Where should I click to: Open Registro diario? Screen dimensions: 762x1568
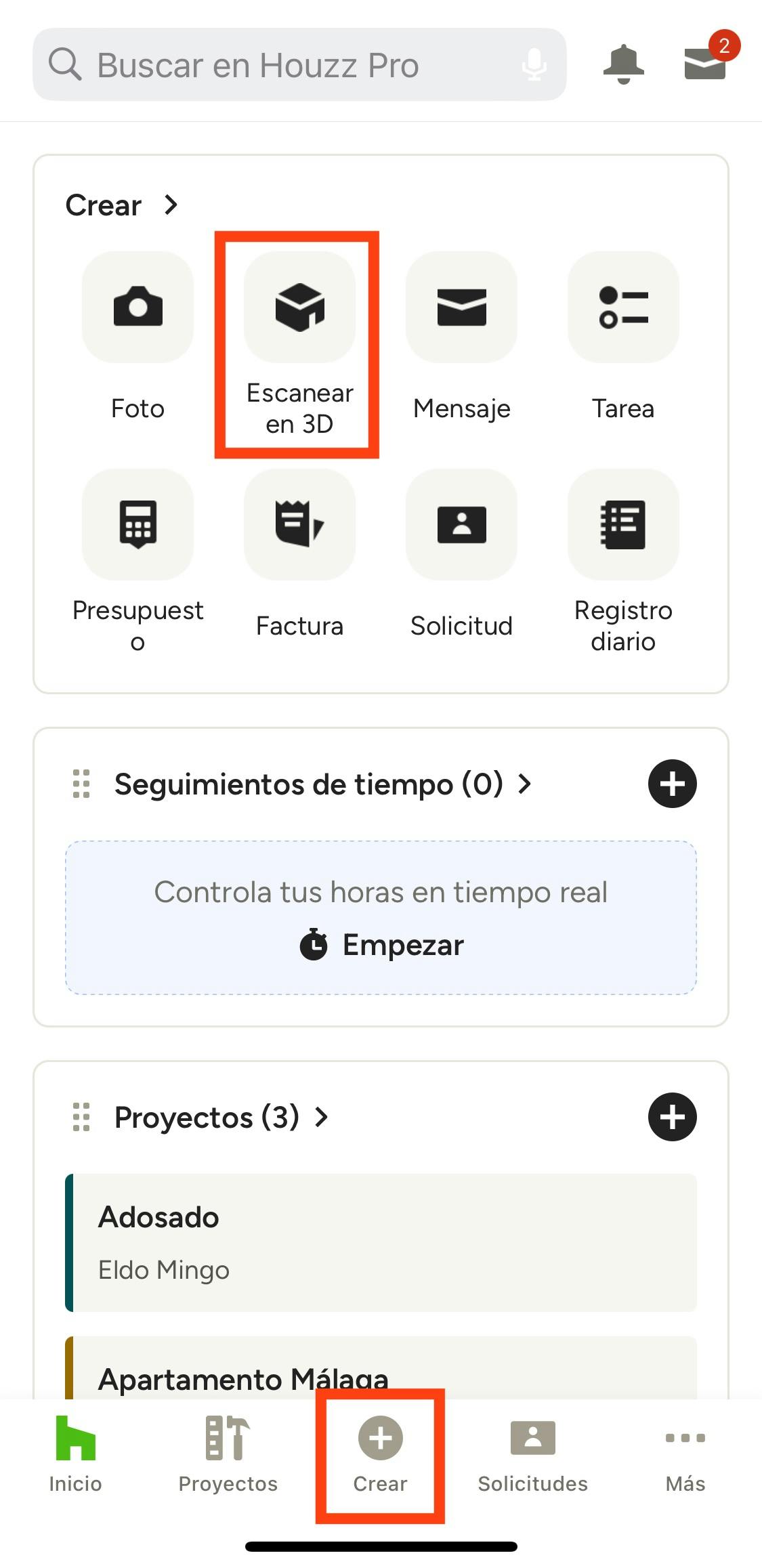coord(623,525)
